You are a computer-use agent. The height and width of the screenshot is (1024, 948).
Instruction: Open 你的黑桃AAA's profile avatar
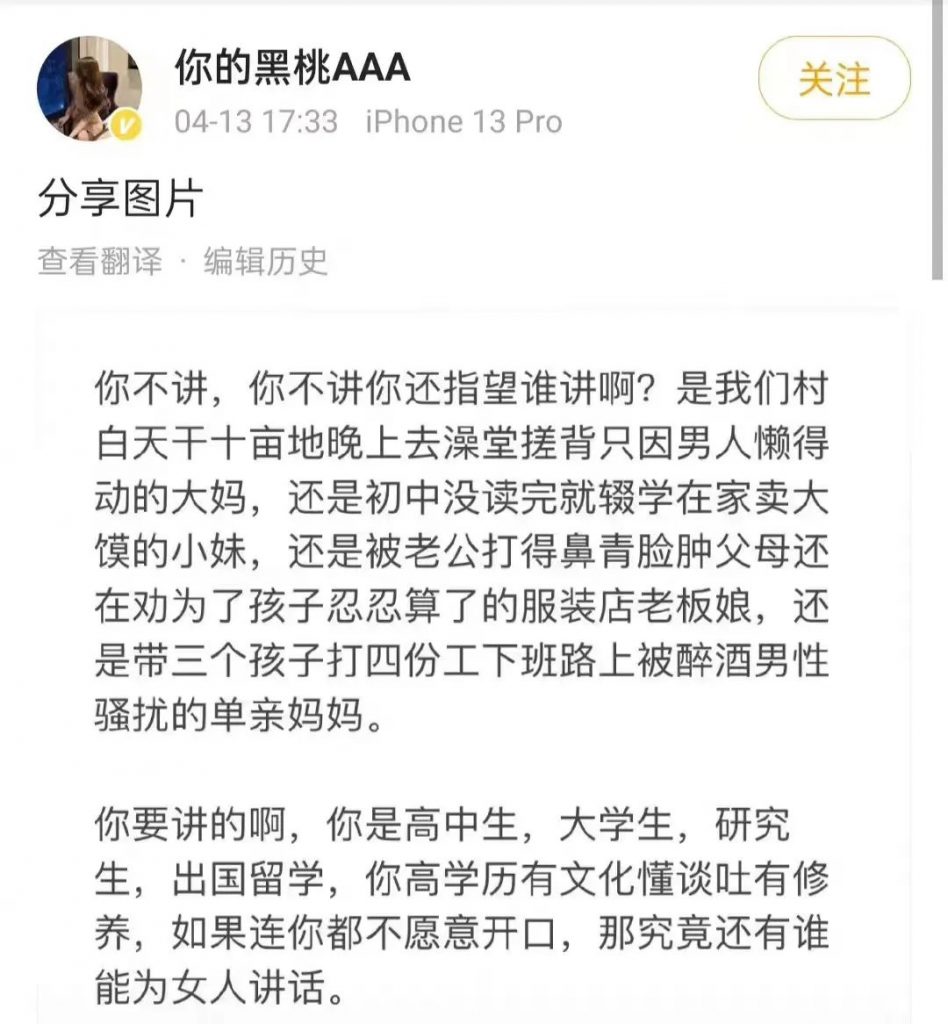pos(89,88)
